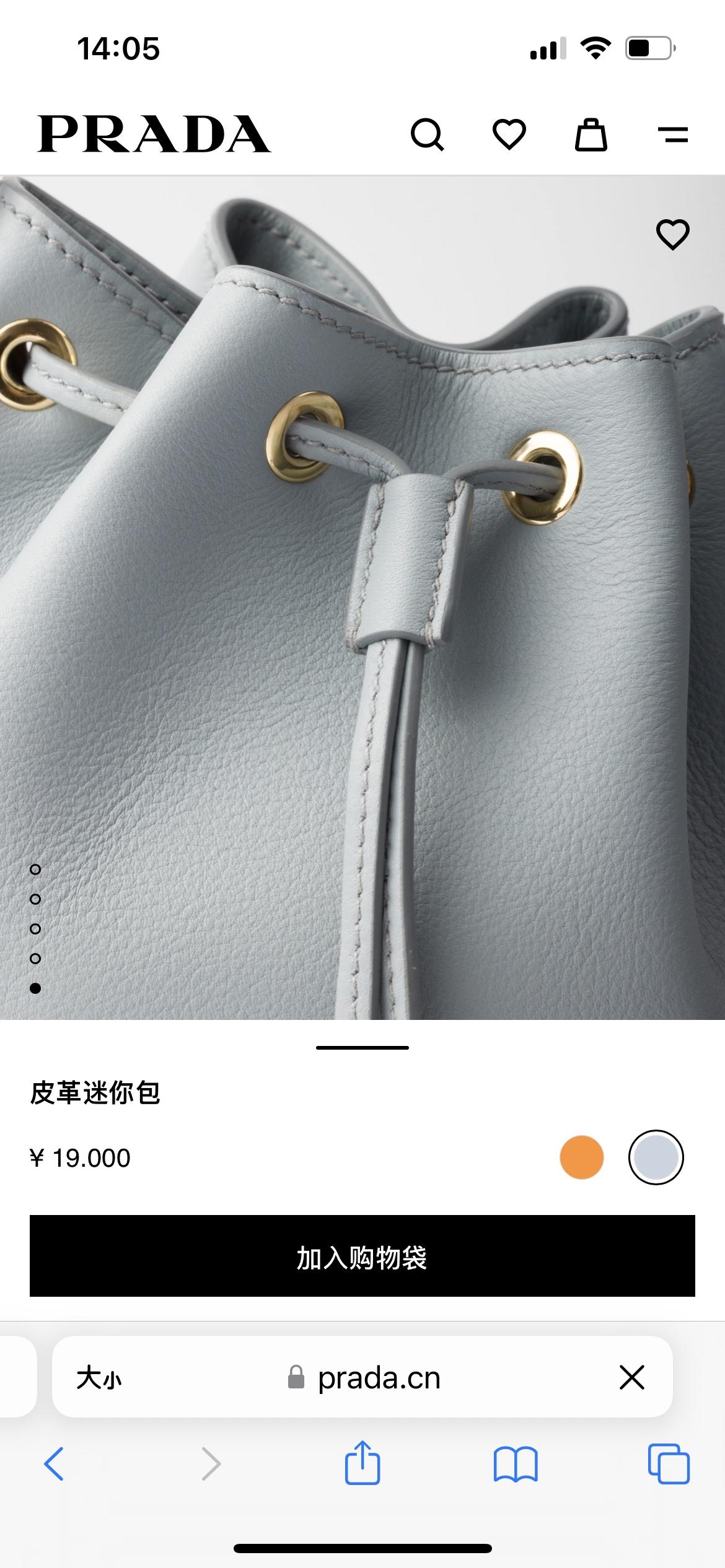Stop loading with the X button
Viewport: 725px width, 1568px height.
point(631,1378)
